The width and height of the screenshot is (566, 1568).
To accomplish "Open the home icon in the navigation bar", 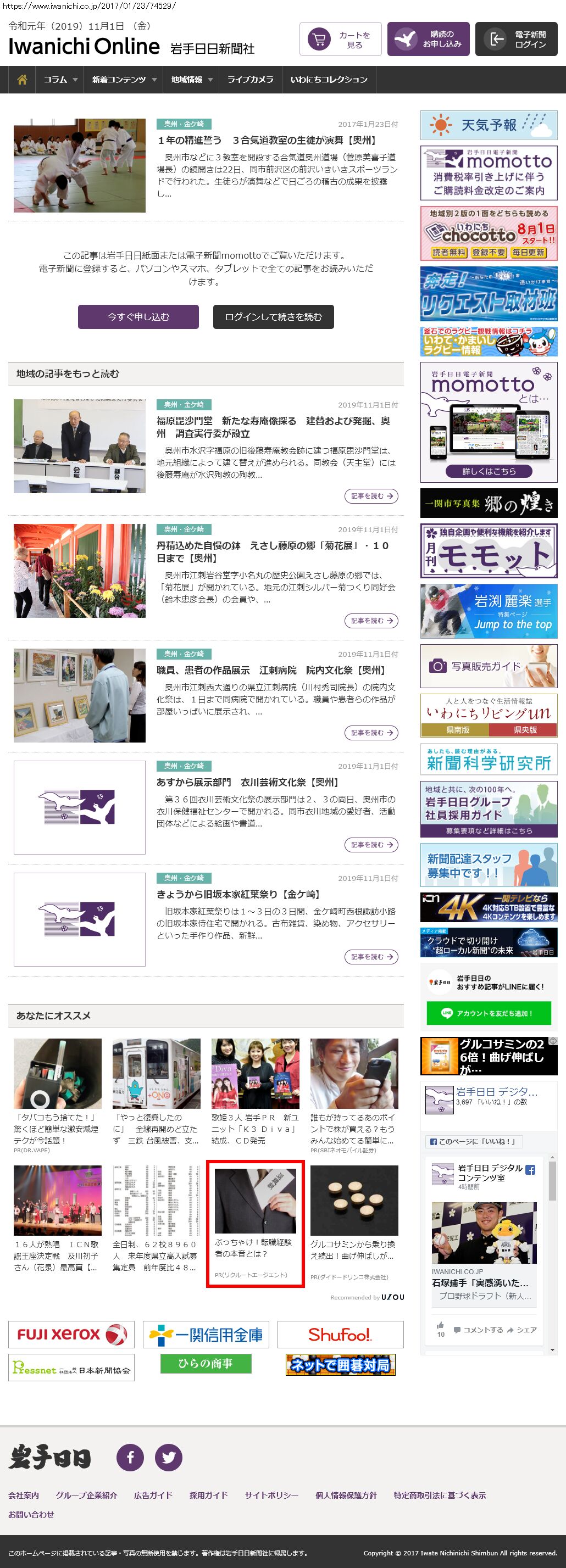I will coord(22,80).
